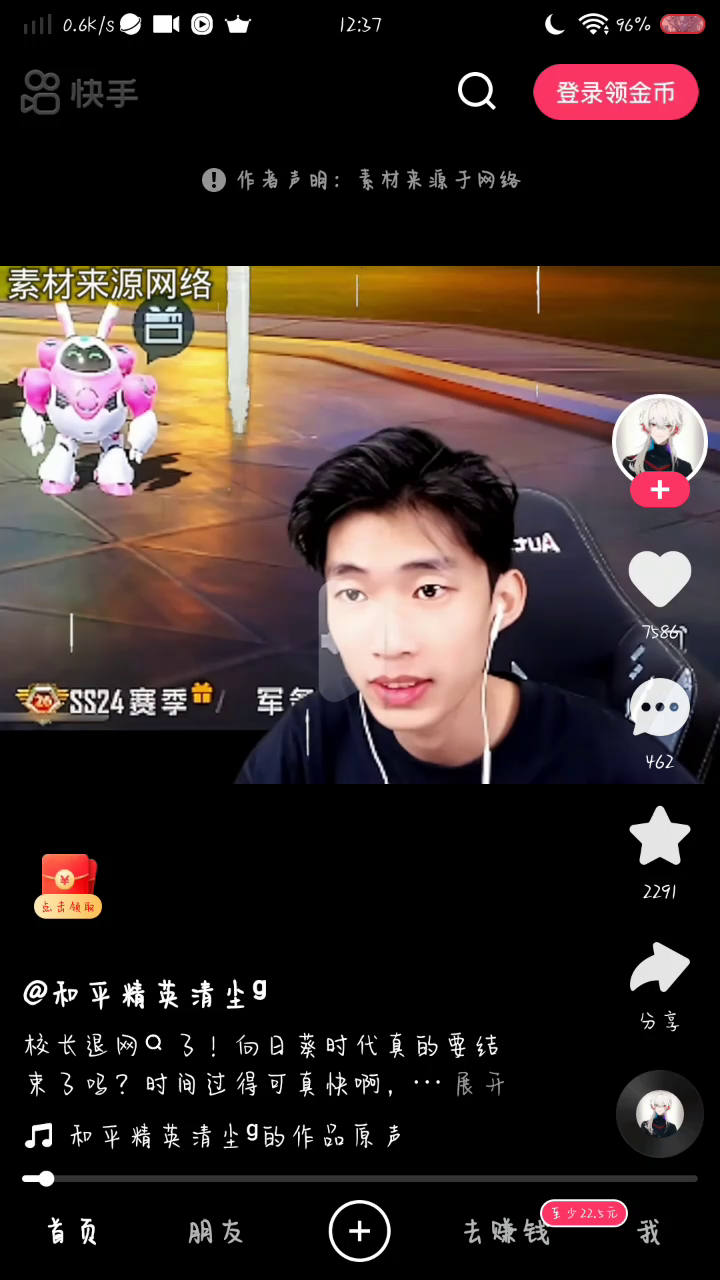720x1280 pixels.
Task: Switch to the 首页 tab
Action: [73, 1232]
